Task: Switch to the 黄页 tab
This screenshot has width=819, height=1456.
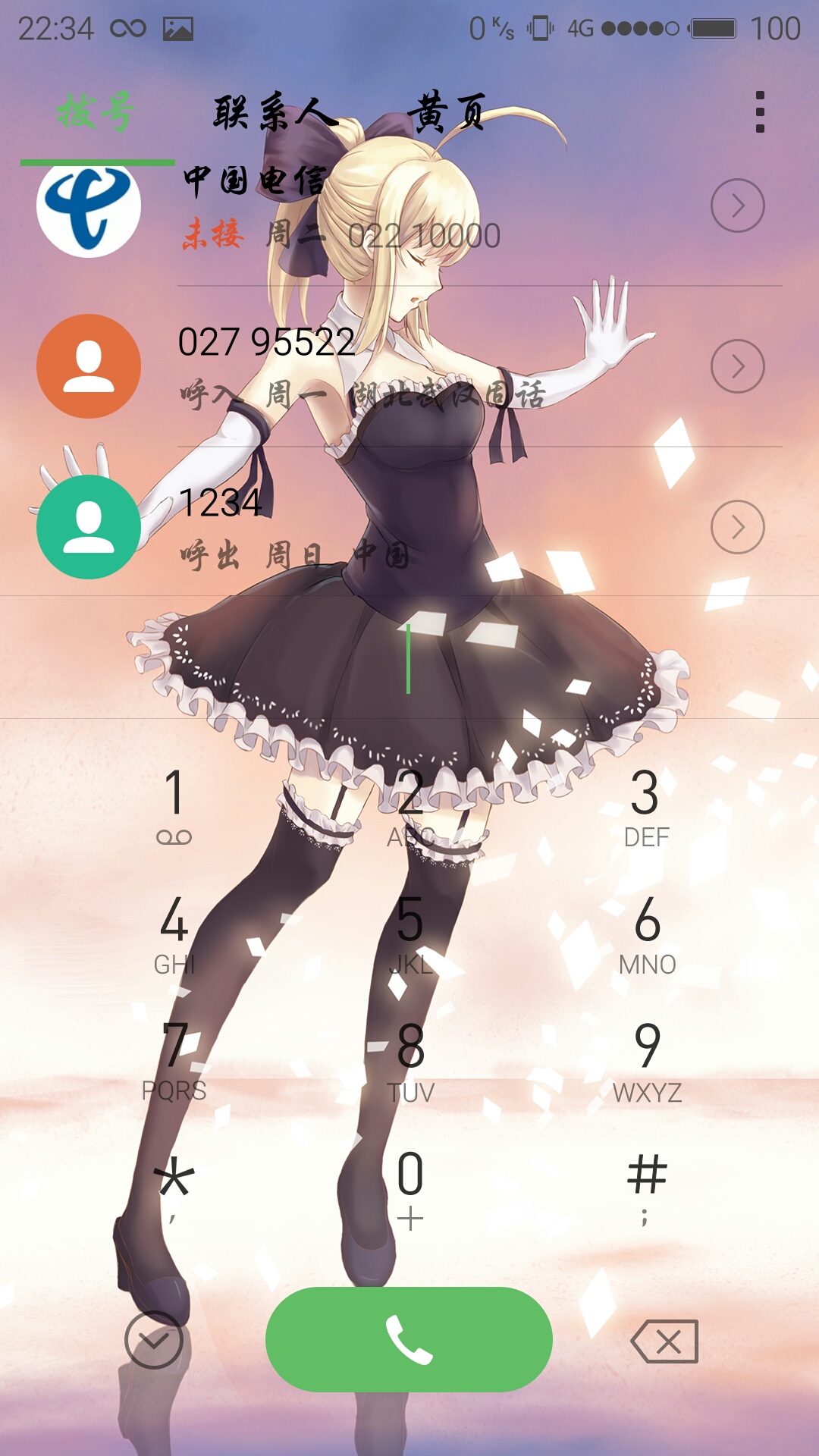Action: [x=447, y=114]
